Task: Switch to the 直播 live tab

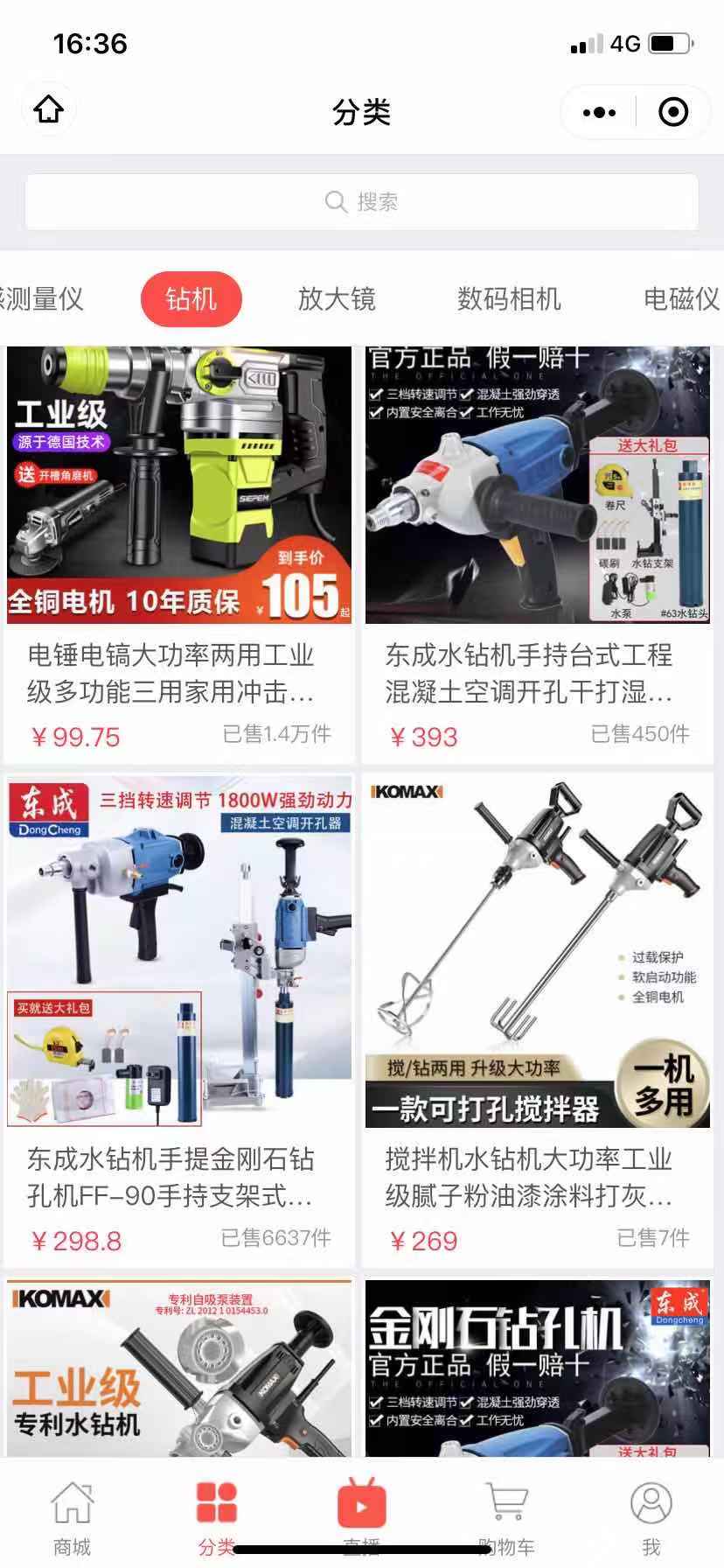Action: 361,1517
